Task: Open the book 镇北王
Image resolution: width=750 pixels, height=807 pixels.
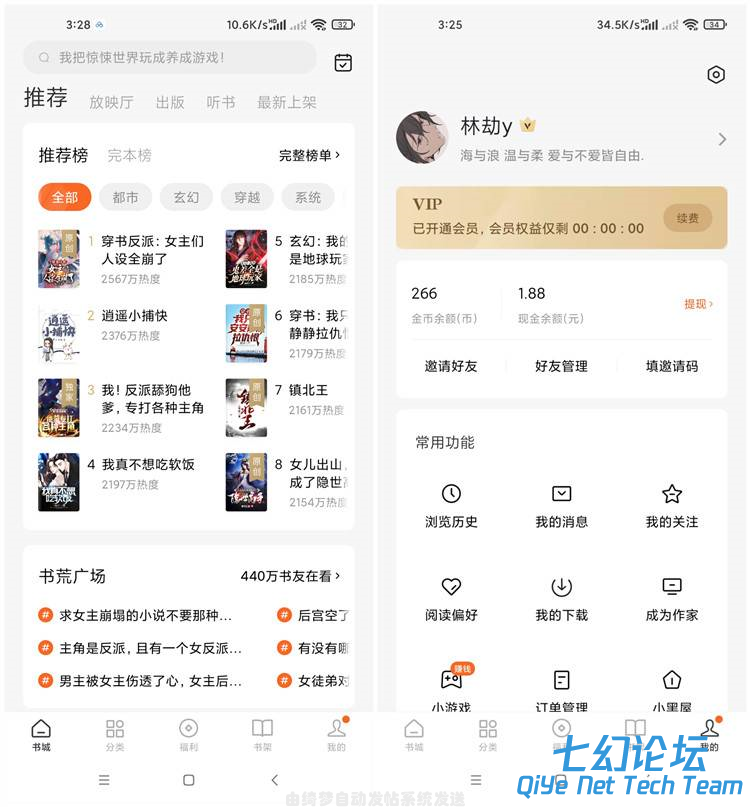Action: (x=308, y=390)
